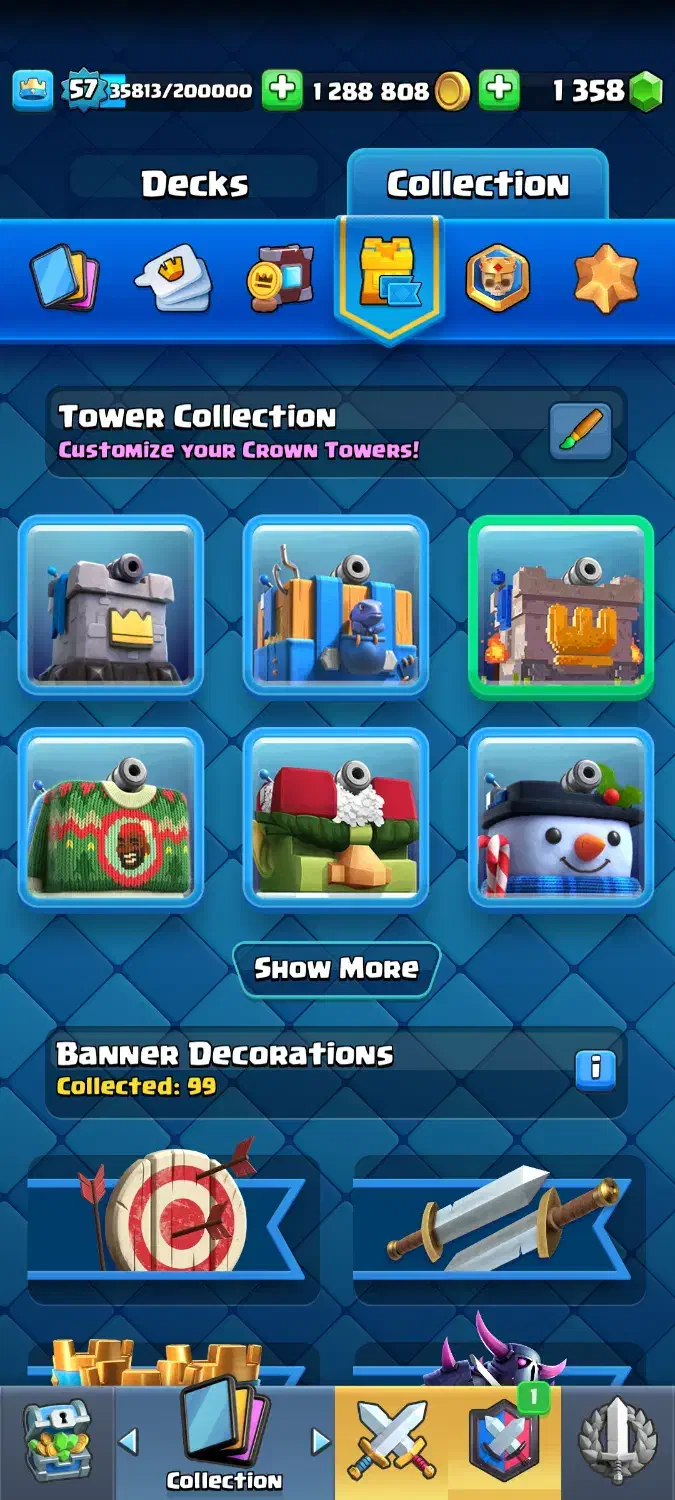Tap Show More tower skins
Image resolution: width=675 pixels, height=1500 pixels.
336,968
